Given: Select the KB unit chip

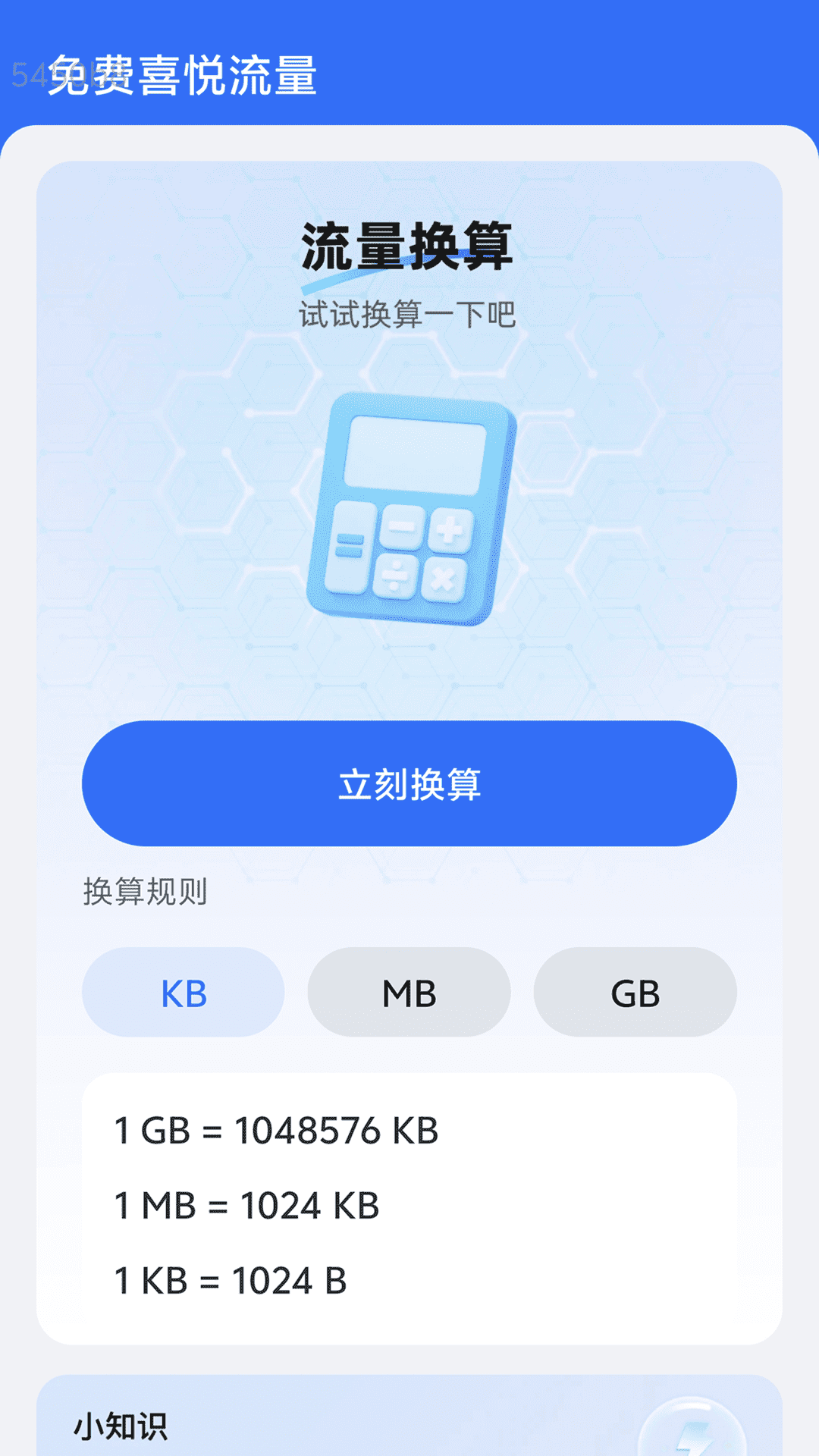Looking at the screenshot, I should click(x=182, y=991).
